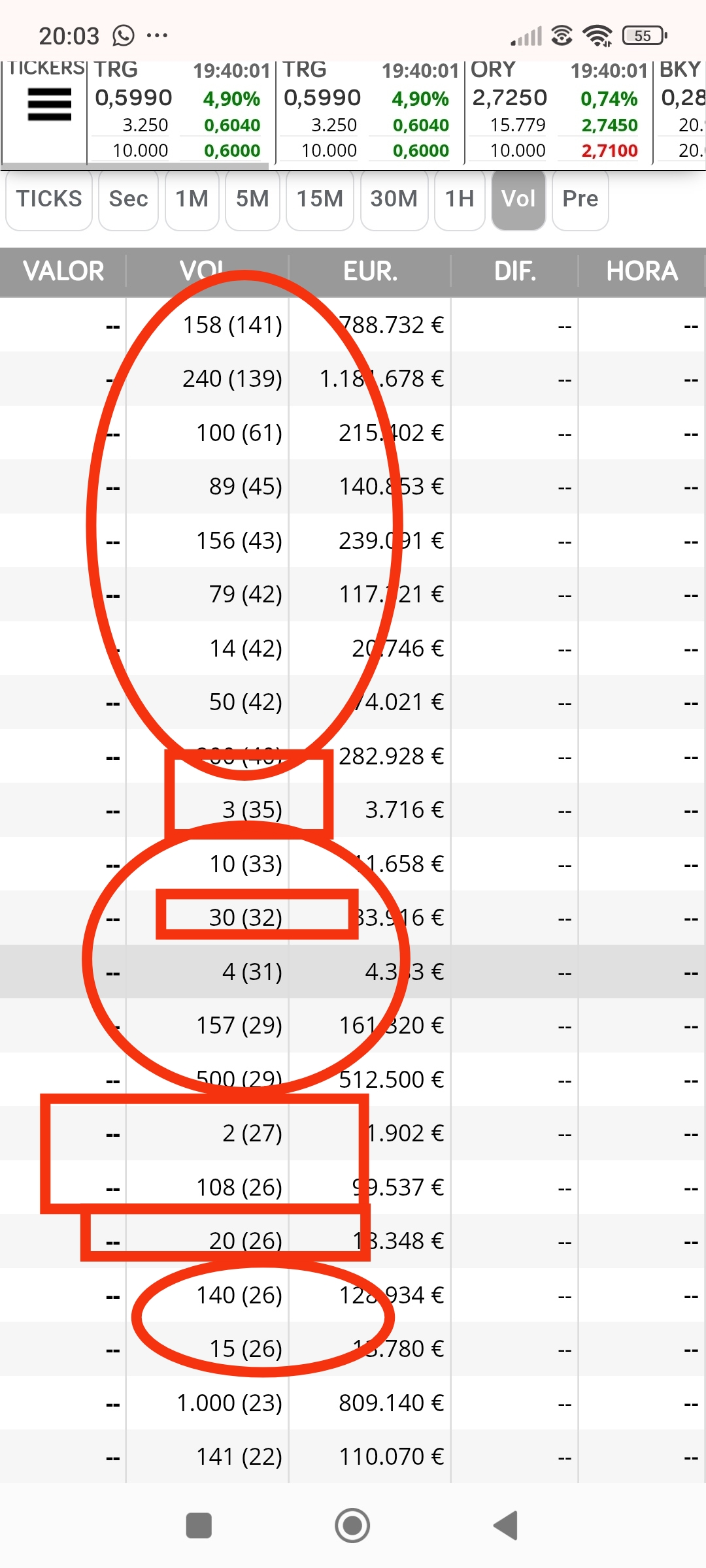
Task: Switch to the 1M timeframe
Action: pos(192,199)
